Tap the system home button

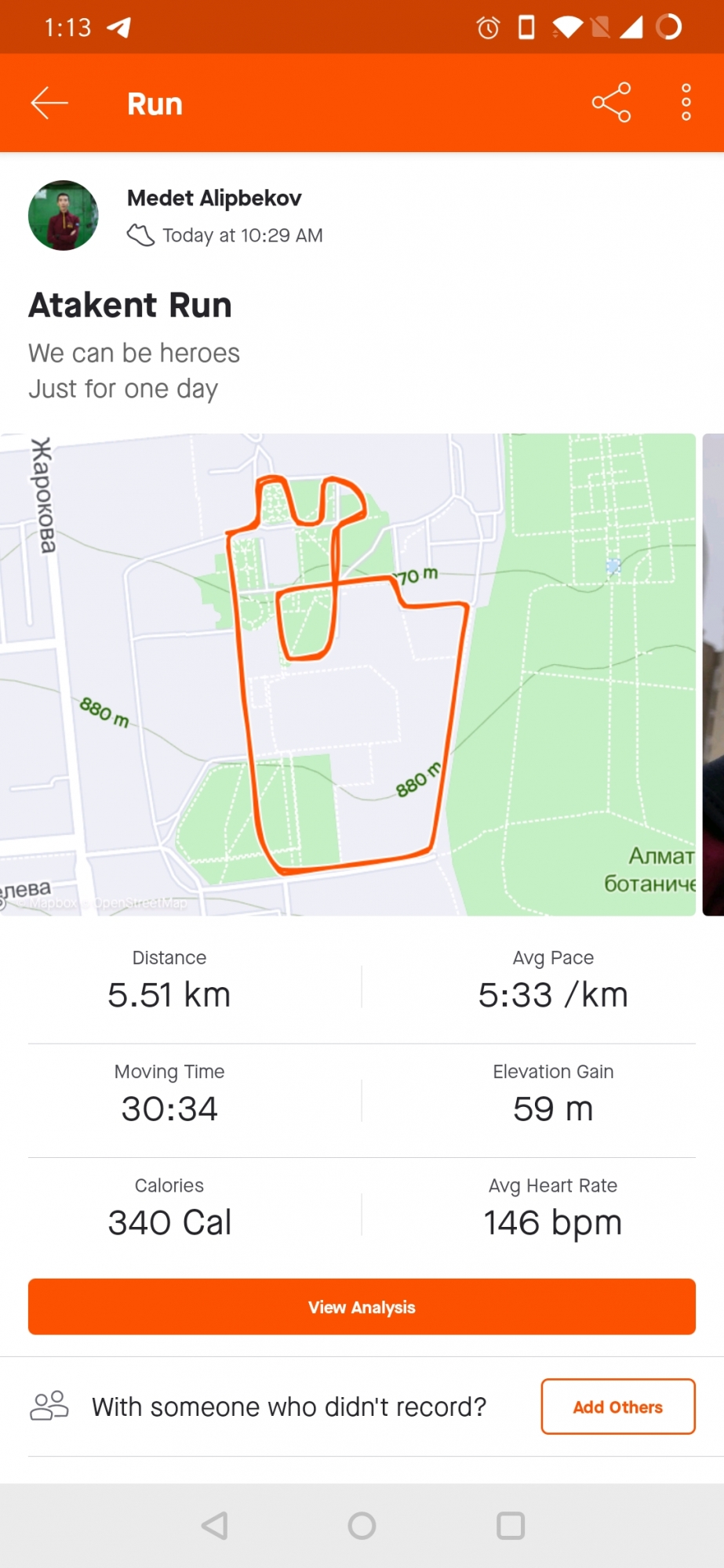point(362,1526)
